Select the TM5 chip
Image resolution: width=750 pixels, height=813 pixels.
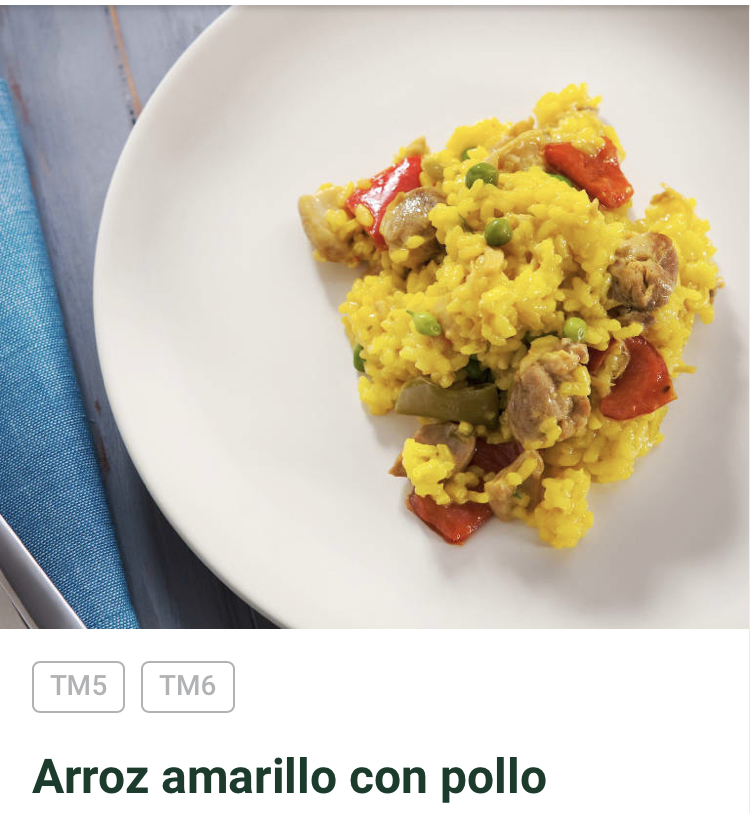coord(78,687)
